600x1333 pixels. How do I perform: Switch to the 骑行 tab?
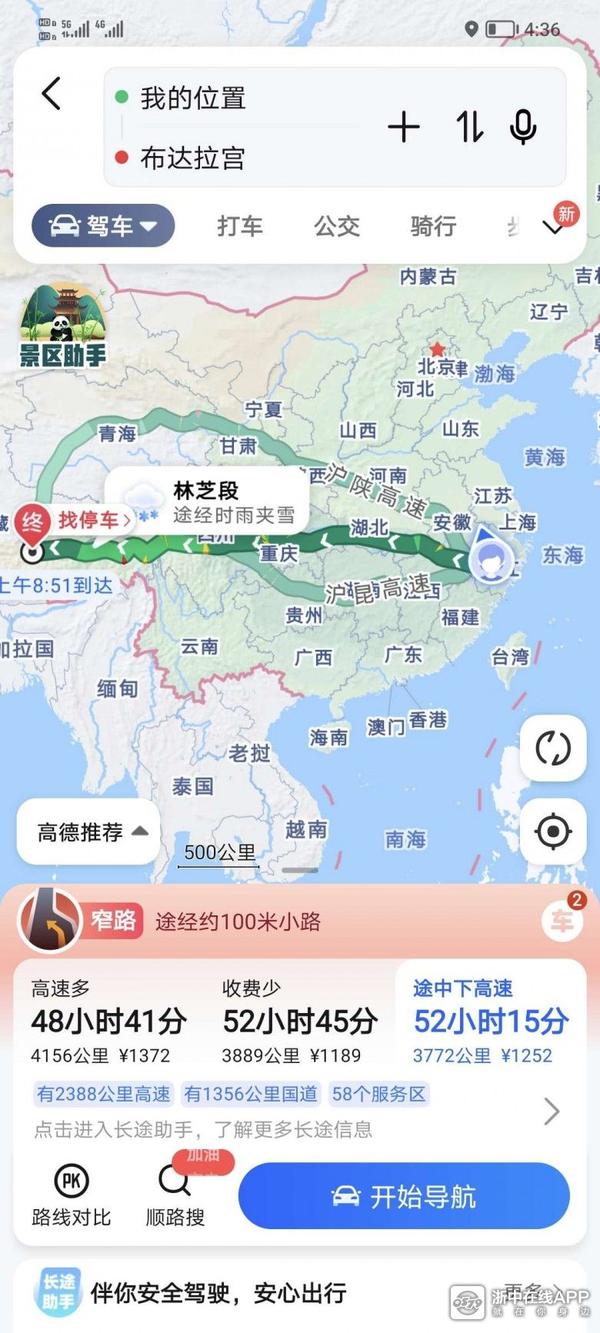pos(432,226)
